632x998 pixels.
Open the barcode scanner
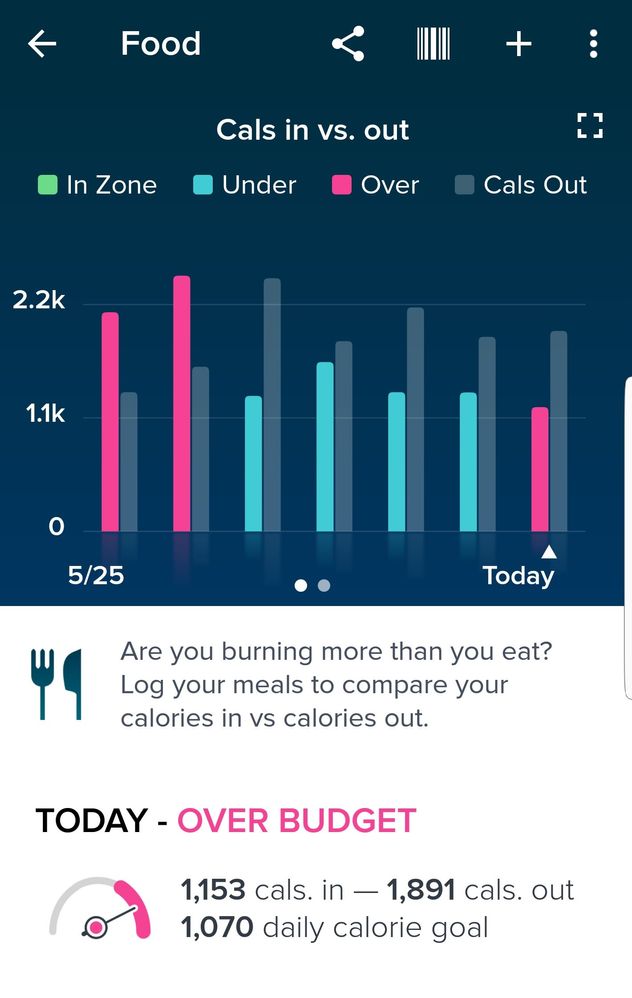click(x=433, y=44)
